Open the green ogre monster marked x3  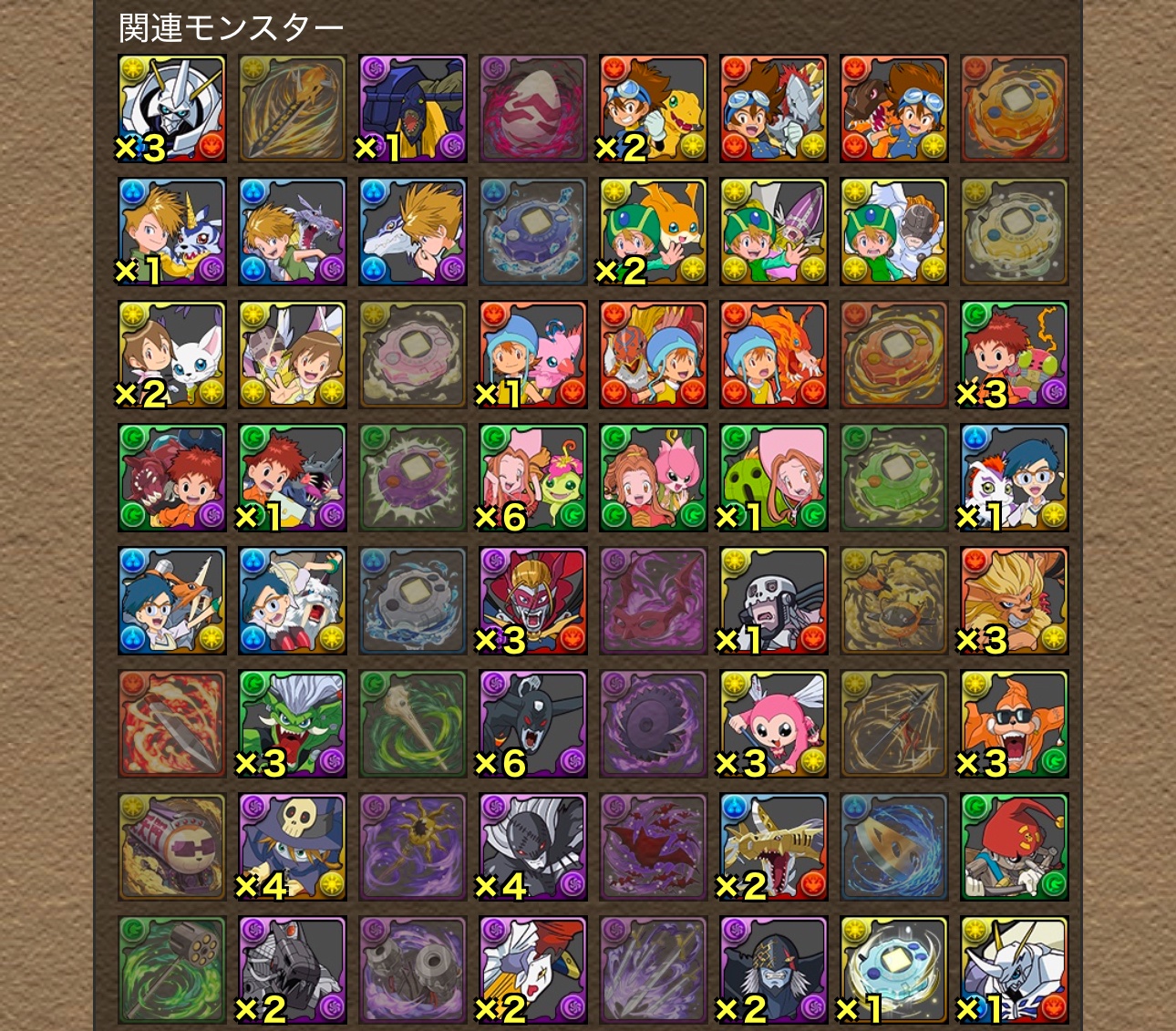[292, 723]
